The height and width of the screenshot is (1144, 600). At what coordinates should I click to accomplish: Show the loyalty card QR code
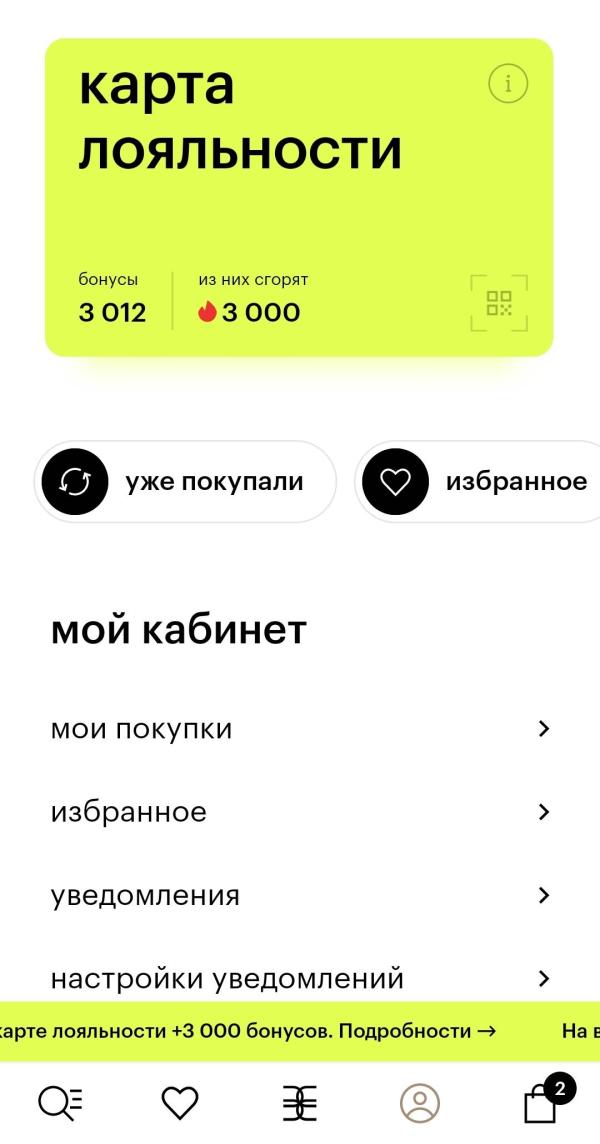coord(498,303)
